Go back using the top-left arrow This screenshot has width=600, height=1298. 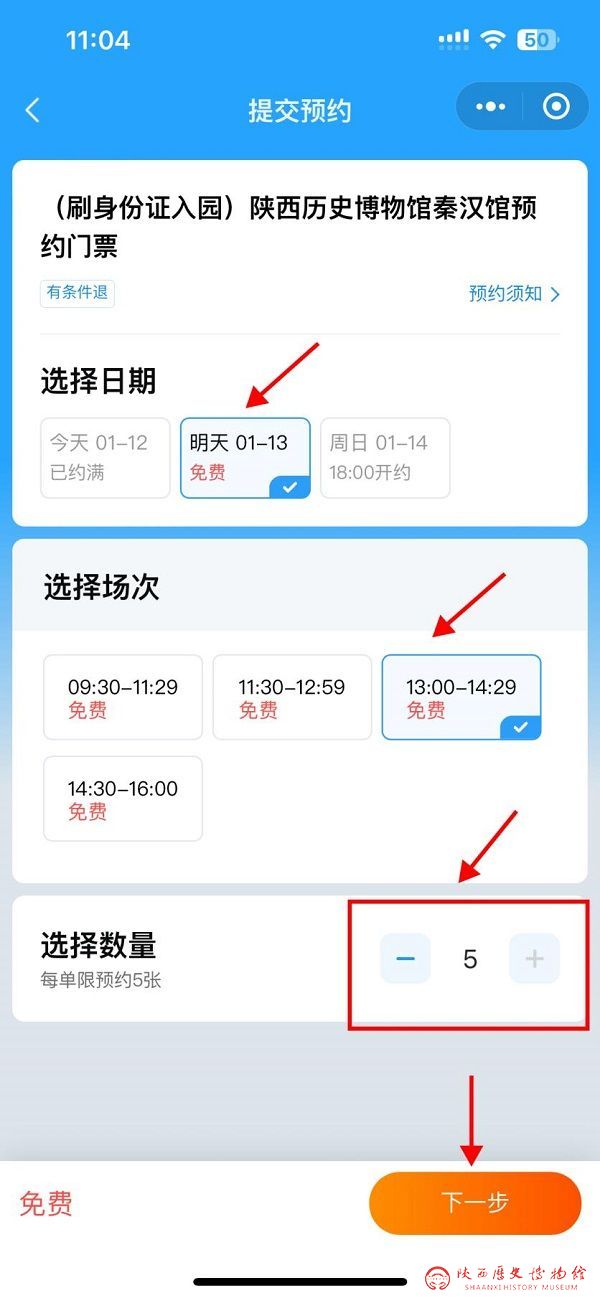tap(32, 110)
